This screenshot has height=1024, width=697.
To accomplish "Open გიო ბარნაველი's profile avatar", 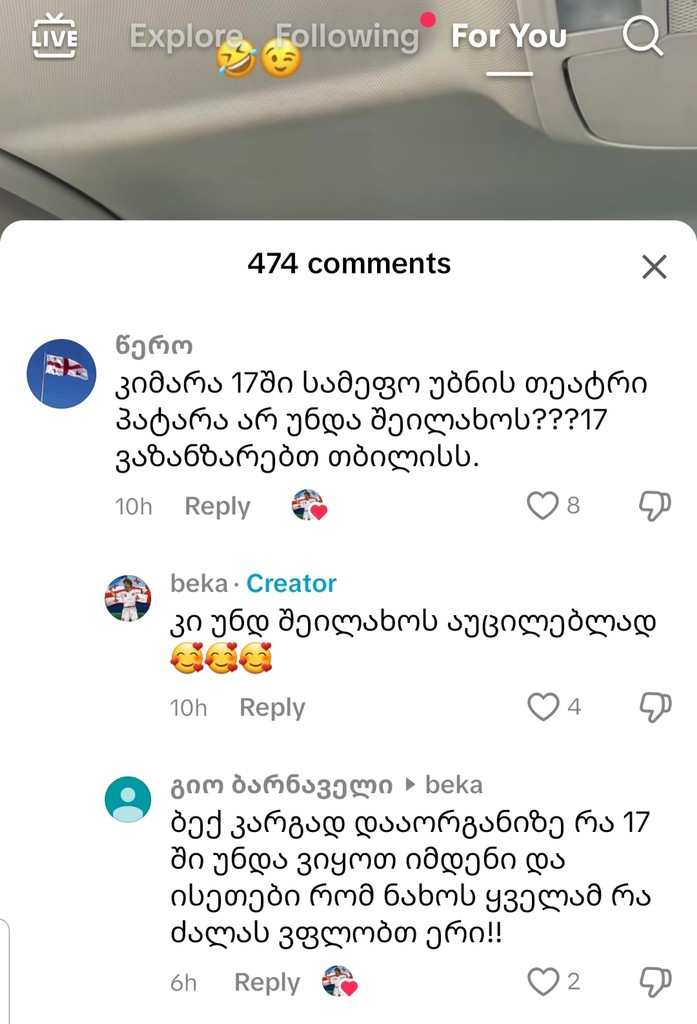I will (128, 799).
